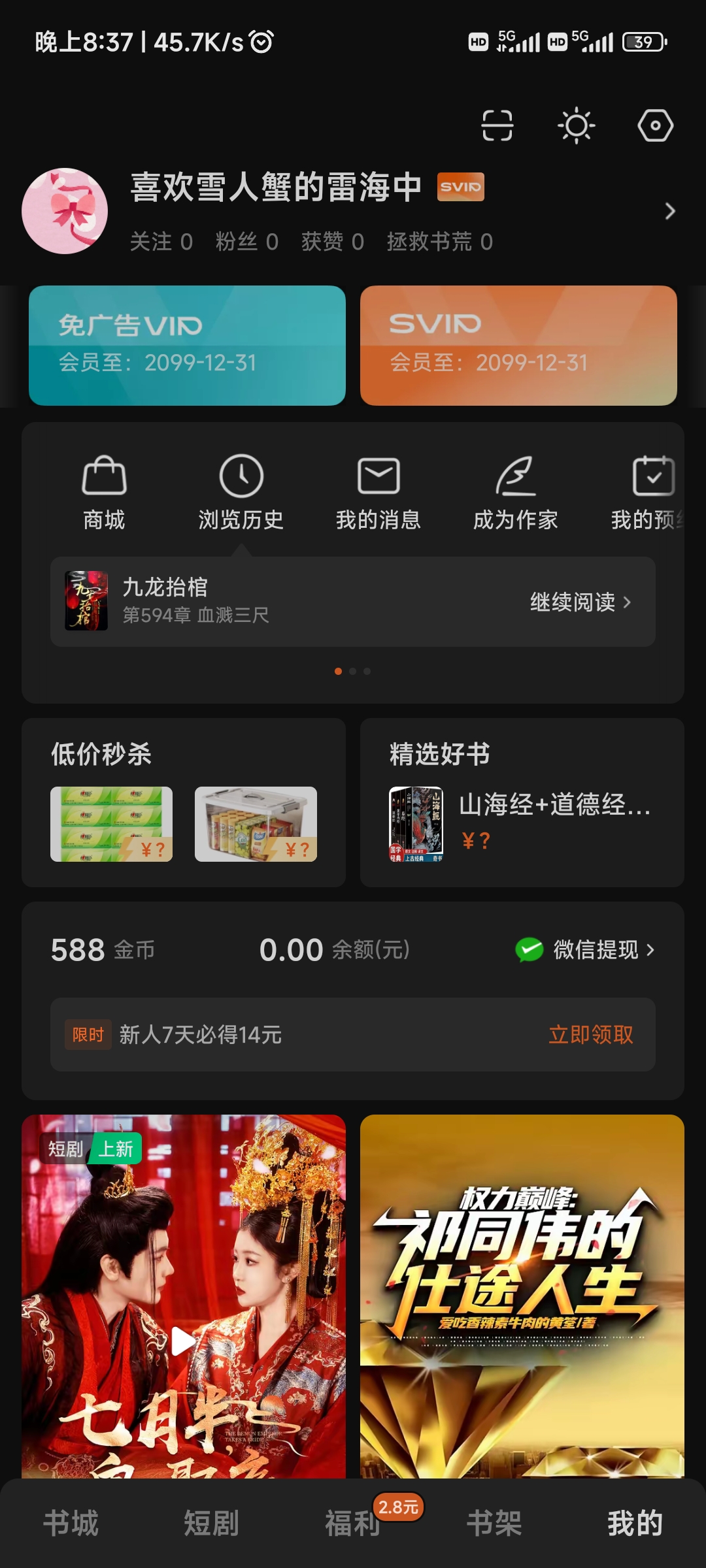Open profile page via the arrow
The image size is (706, 1568).
[x=669, y=211]
